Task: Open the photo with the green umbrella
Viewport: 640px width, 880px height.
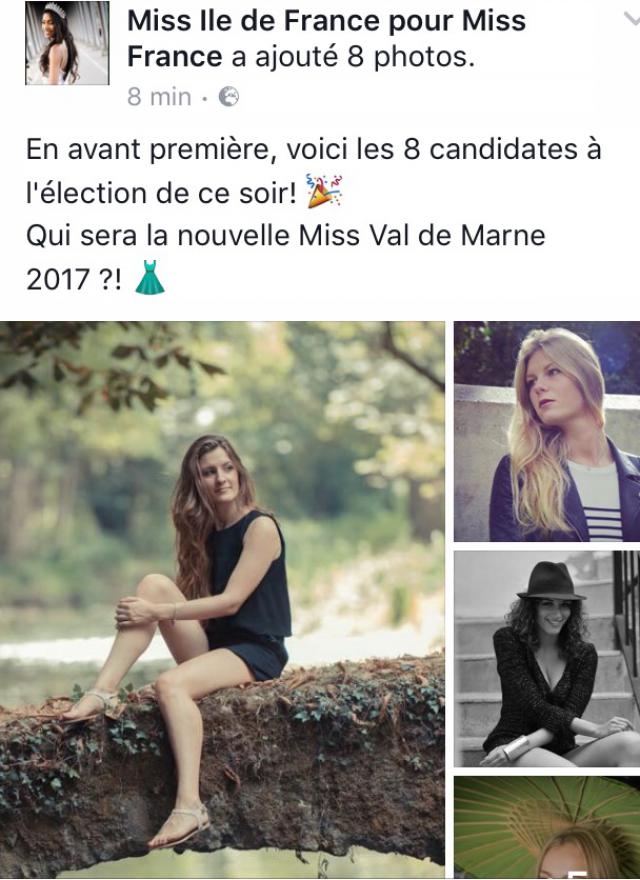Action: 547,828
